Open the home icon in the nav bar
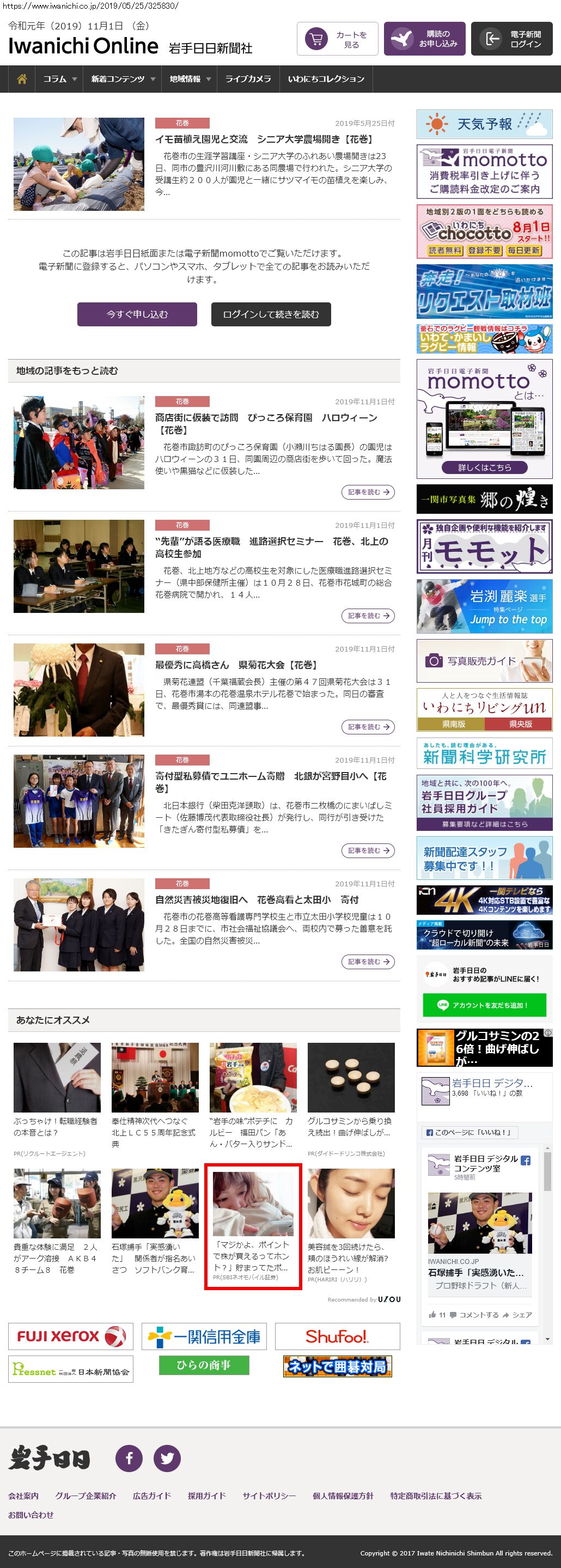 (22, 79)
